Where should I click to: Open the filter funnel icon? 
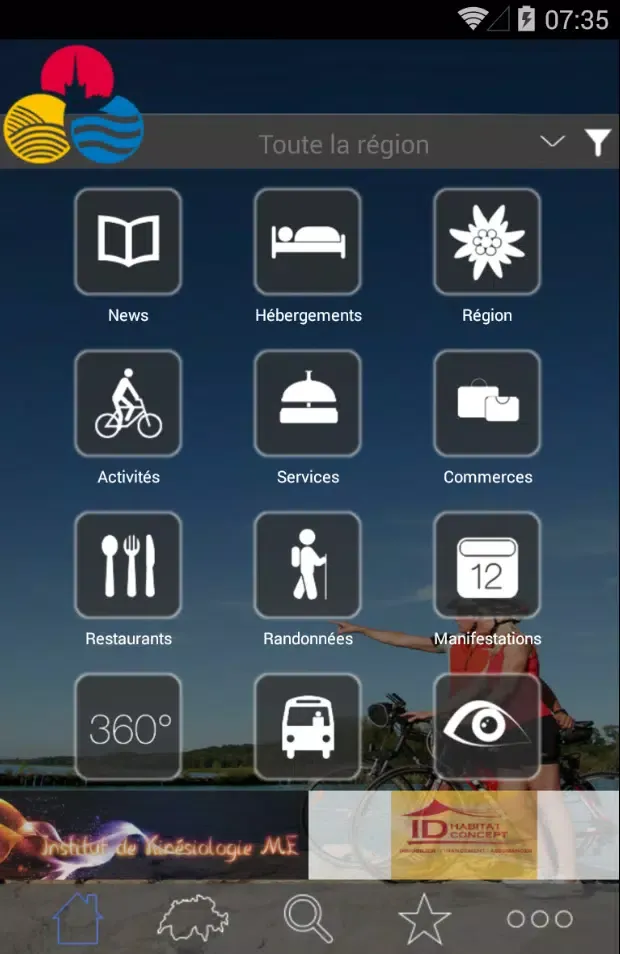coord(597,143)
